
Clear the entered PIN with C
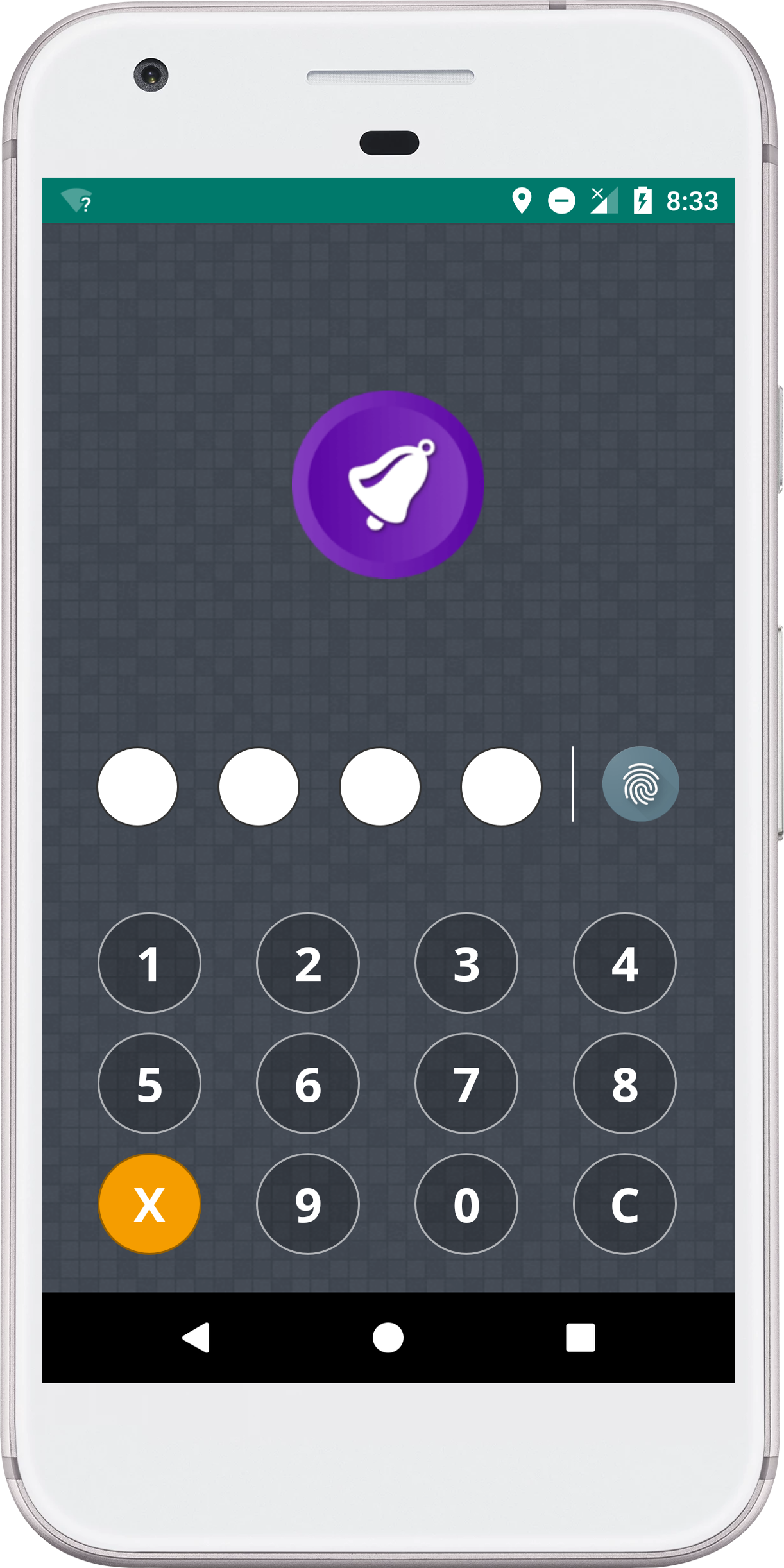tap(624, 1204)
